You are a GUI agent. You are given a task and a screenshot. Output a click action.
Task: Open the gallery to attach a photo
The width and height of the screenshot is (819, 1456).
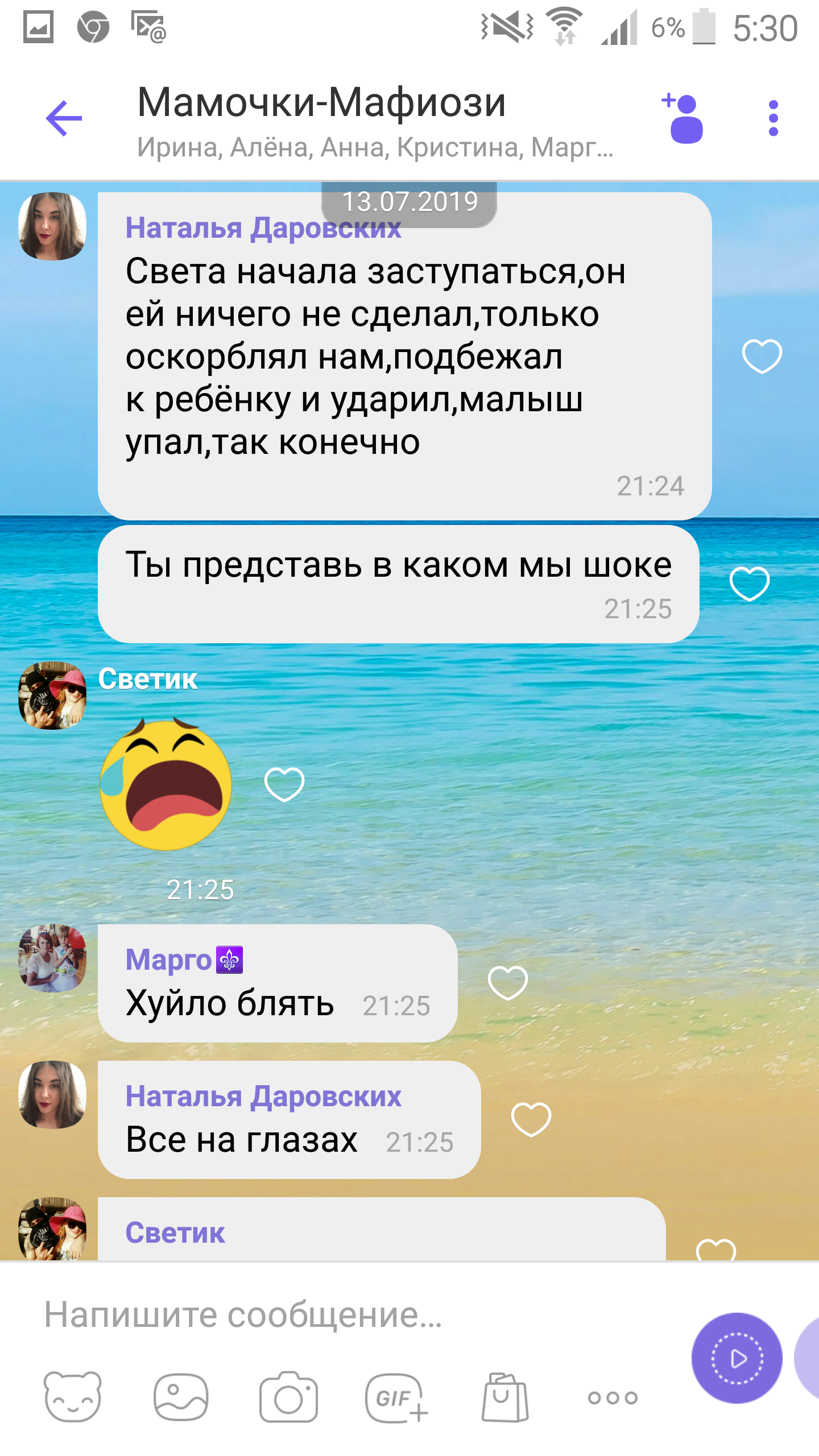point(181,1397)
